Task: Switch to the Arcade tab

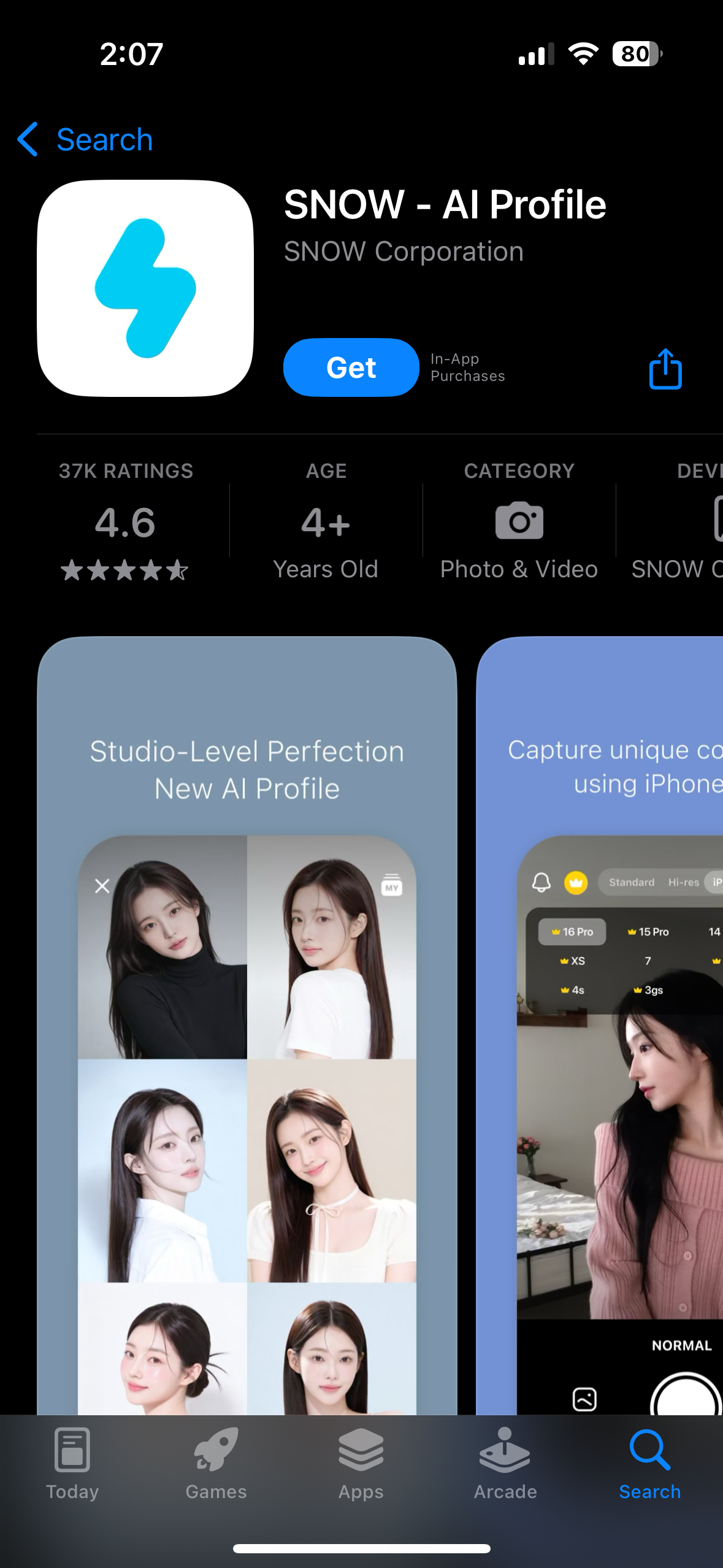Action: pyautogui.click(x=505, y=1464)
